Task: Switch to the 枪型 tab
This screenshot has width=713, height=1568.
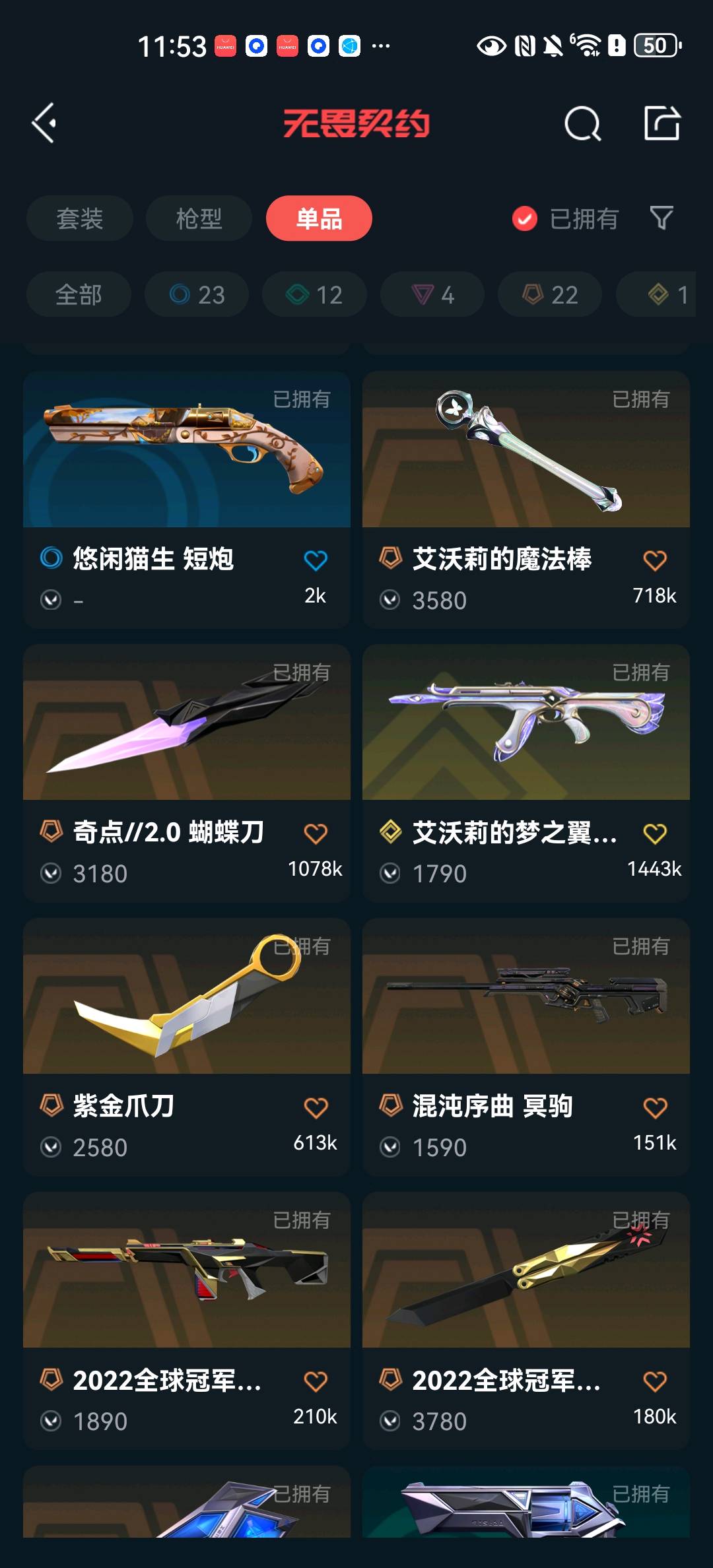Action: click(199, 218)
